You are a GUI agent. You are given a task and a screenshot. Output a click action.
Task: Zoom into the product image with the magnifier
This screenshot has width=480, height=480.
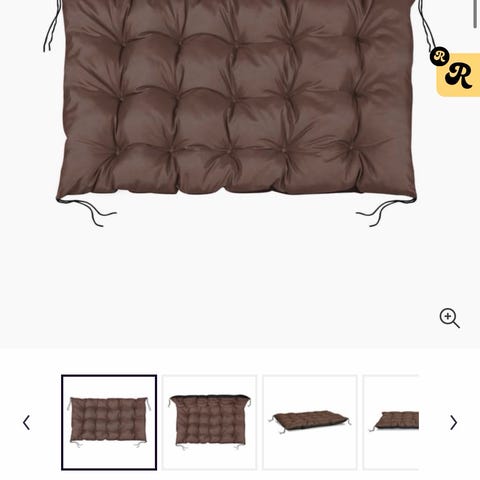pyautogui.click(x=449, y=318)
